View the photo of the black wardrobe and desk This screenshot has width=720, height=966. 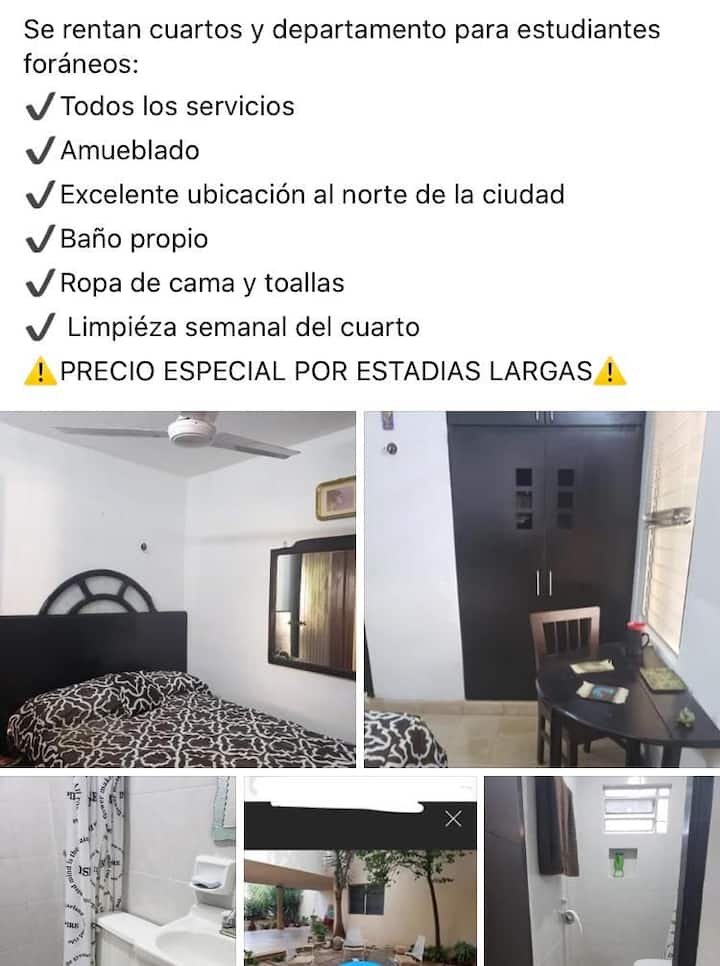(x=541, y=589)
